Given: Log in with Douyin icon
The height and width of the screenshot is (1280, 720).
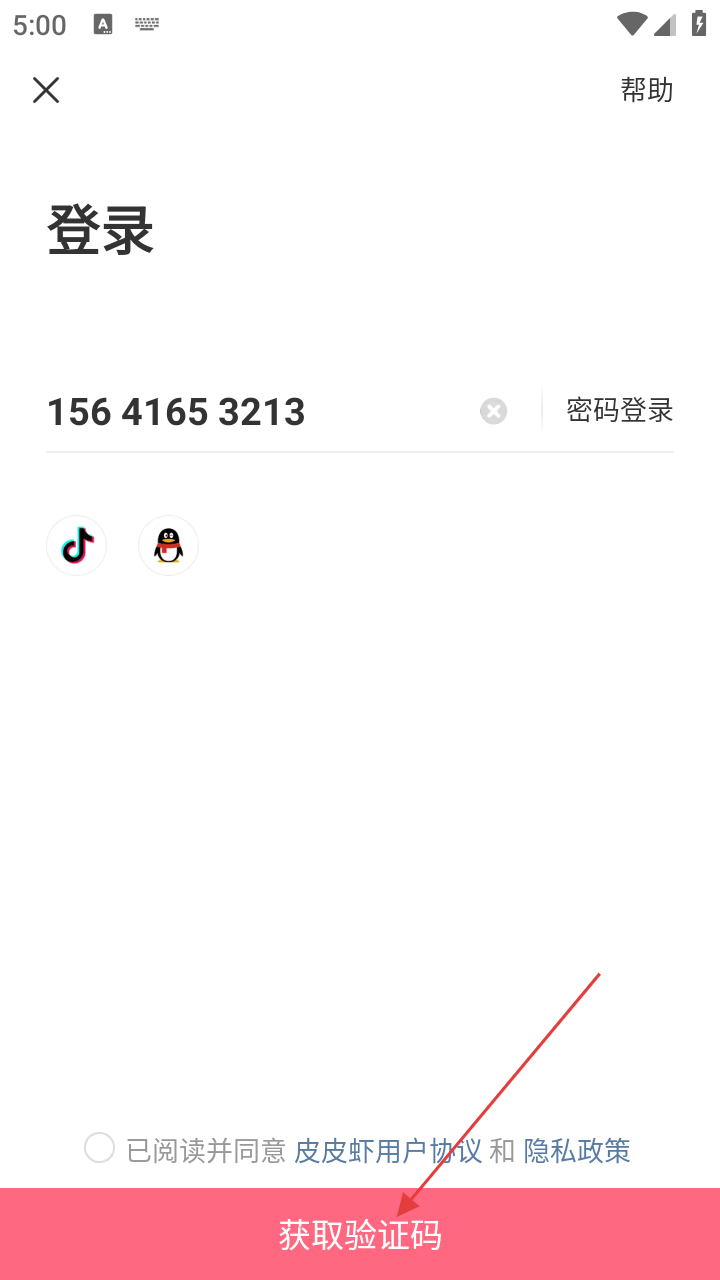Looking at the screenshot, I should coord(77,546).
